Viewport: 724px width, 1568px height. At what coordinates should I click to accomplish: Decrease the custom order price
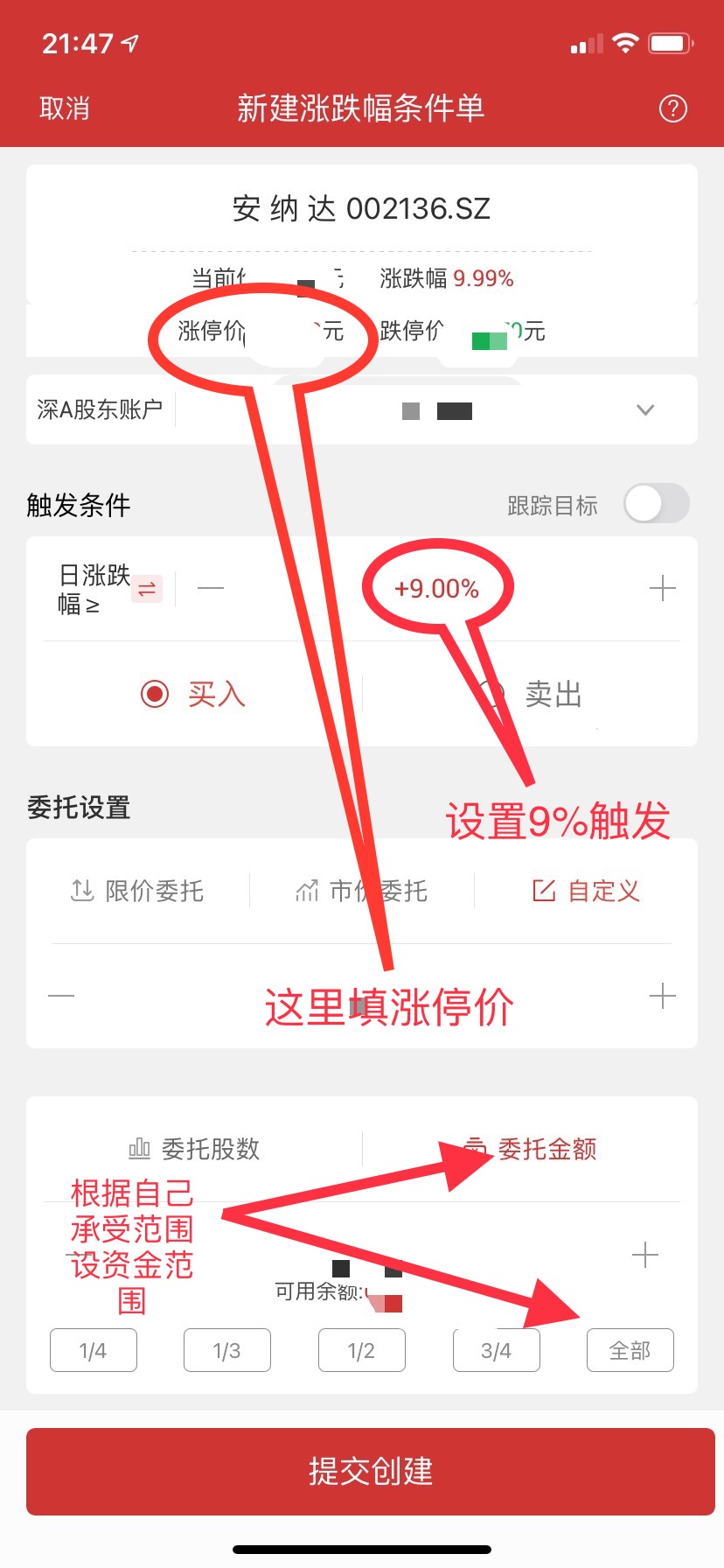(61, 996)
